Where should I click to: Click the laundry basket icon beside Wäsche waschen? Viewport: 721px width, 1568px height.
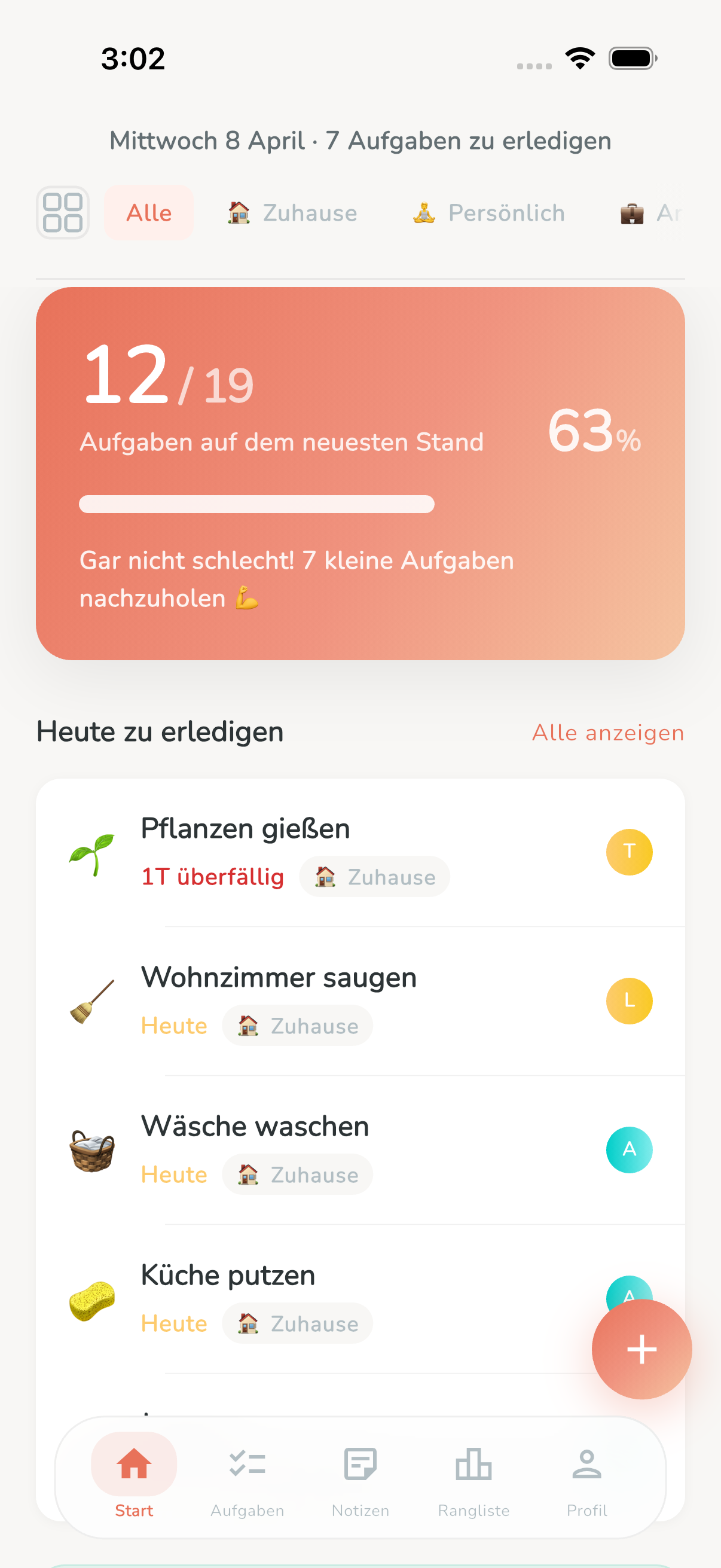click(92, 1149)
